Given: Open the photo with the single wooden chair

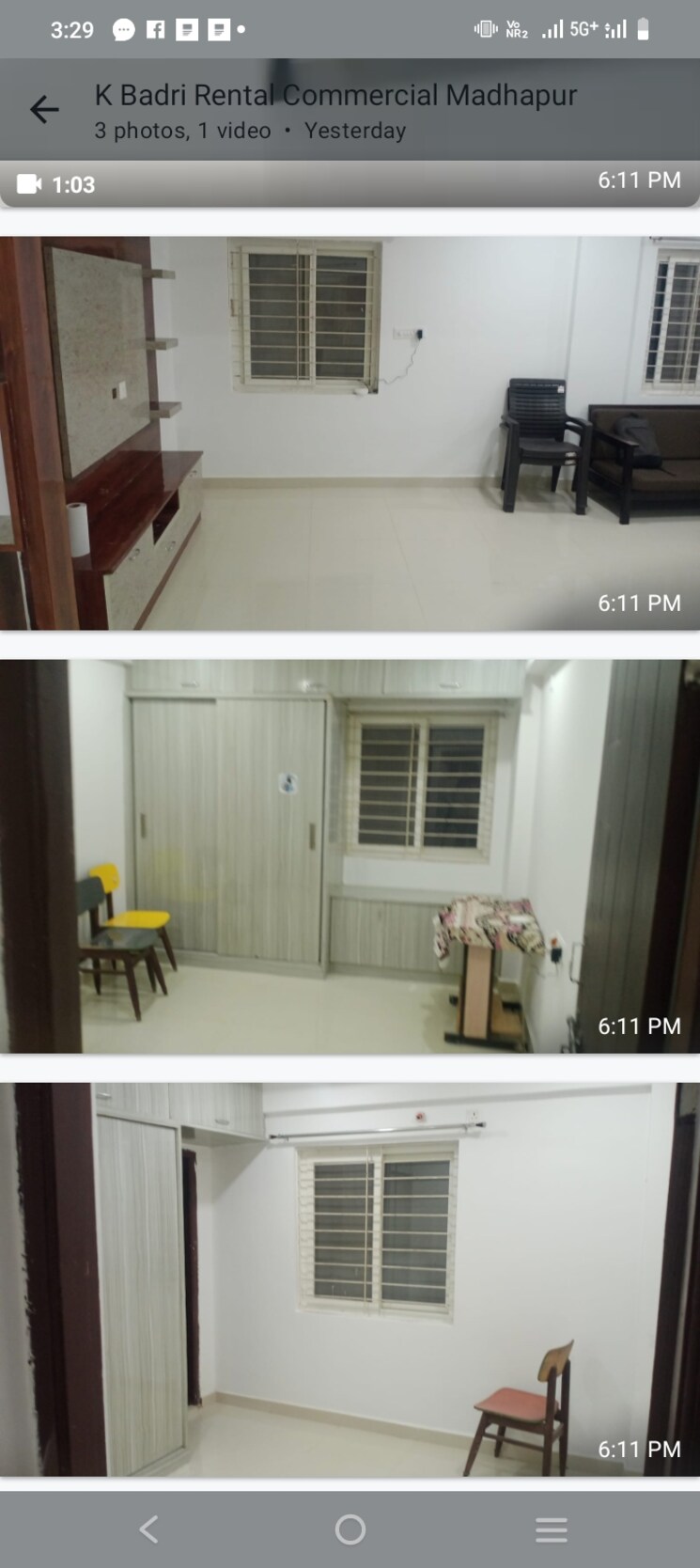Looking at the screenshot, I should [x=350, y=1278].
